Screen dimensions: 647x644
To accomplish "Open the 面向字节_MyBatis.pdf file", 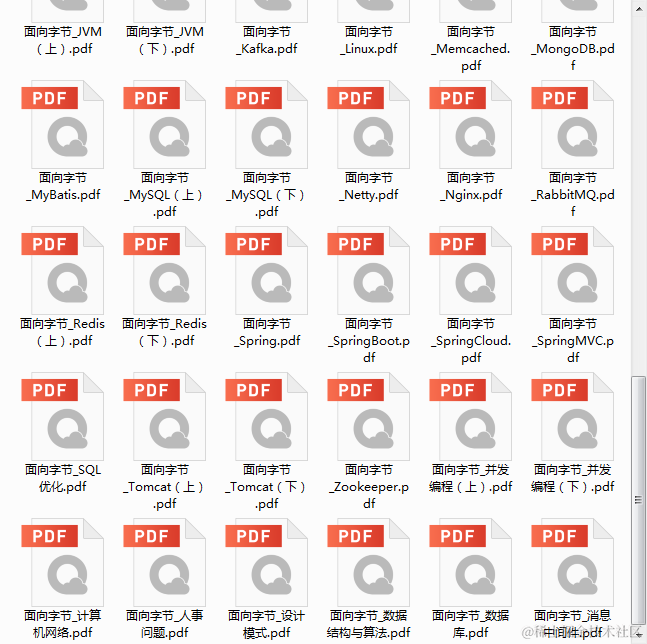I will tap(62, 126).
